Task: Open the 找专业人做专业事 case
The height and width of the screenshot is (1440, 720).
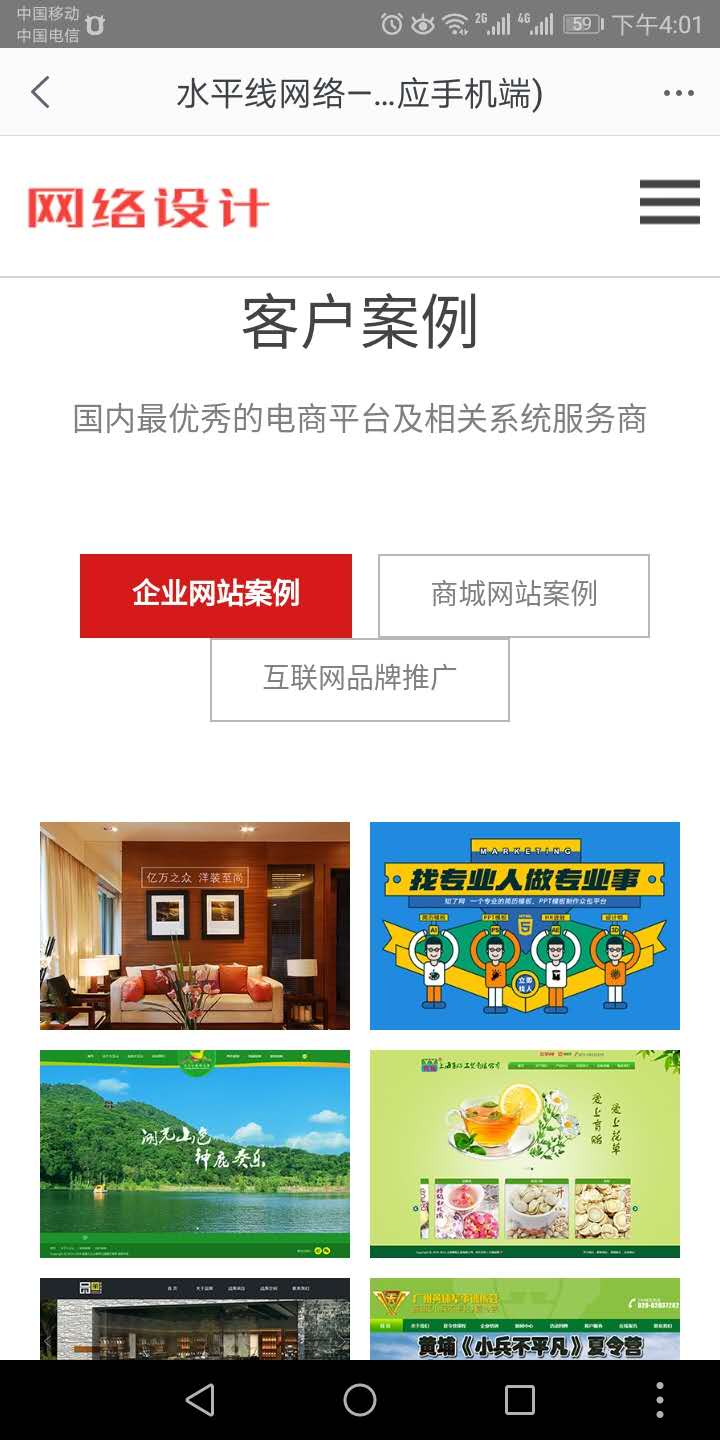Action: 525,925
